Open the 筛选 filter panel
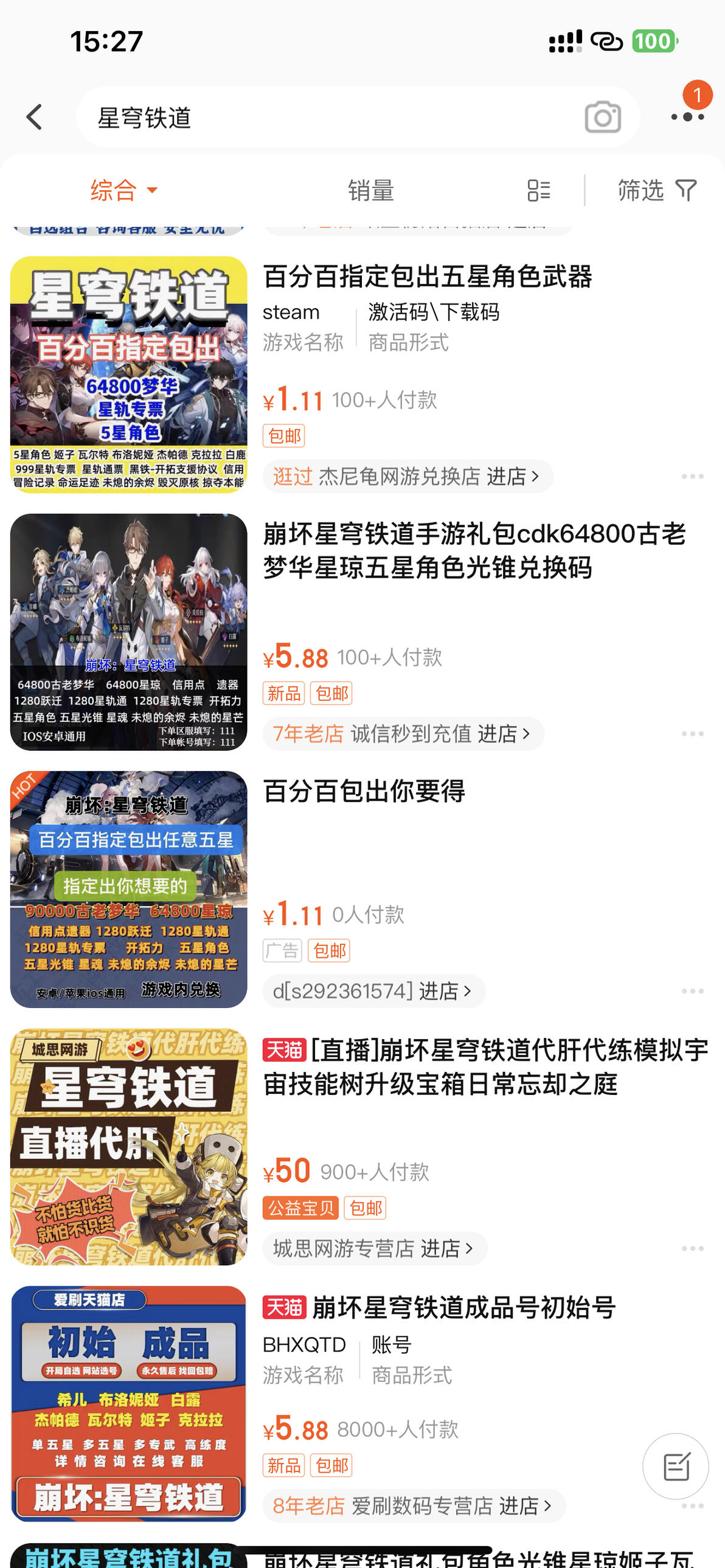 (656, 190)
